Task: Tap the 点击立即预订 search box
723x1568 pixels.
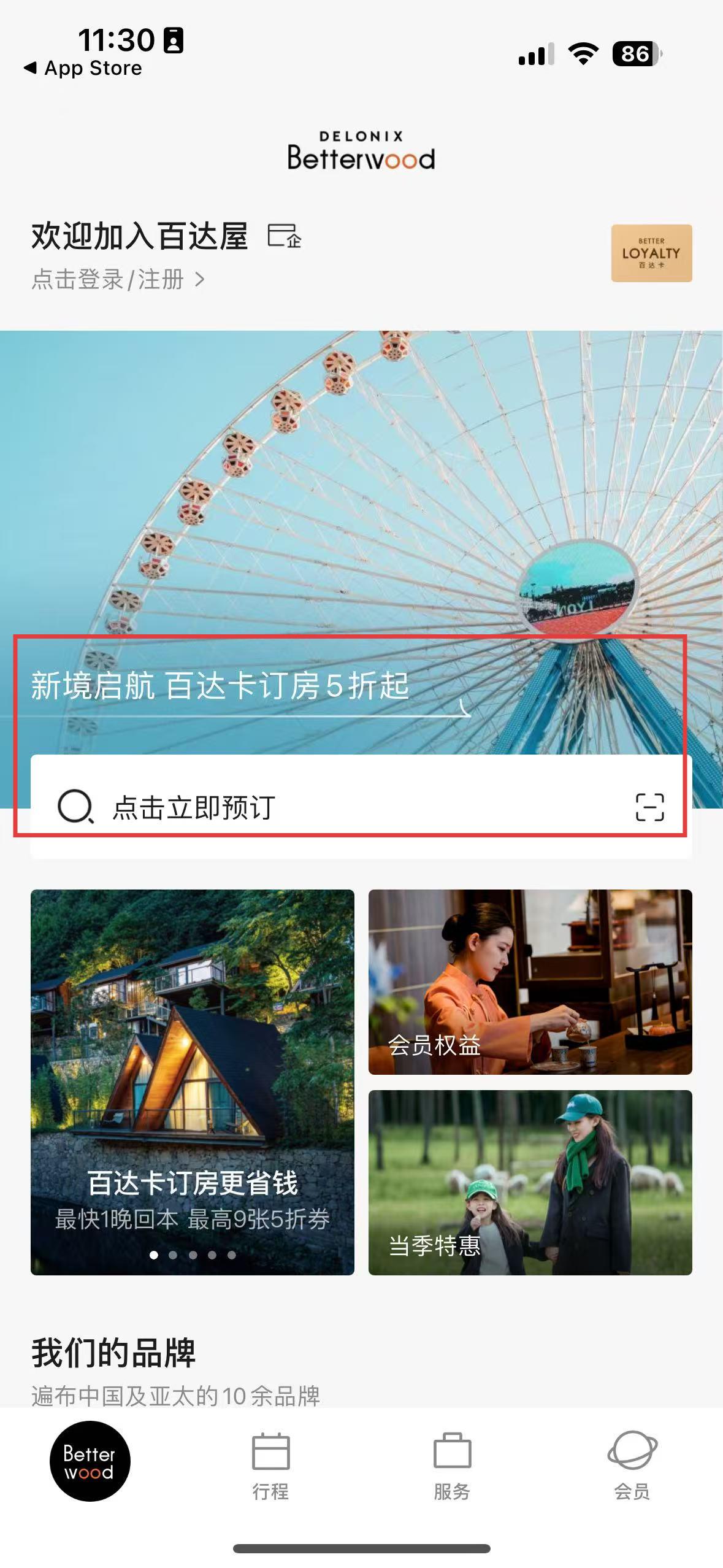Action: [x=361, y=806]
